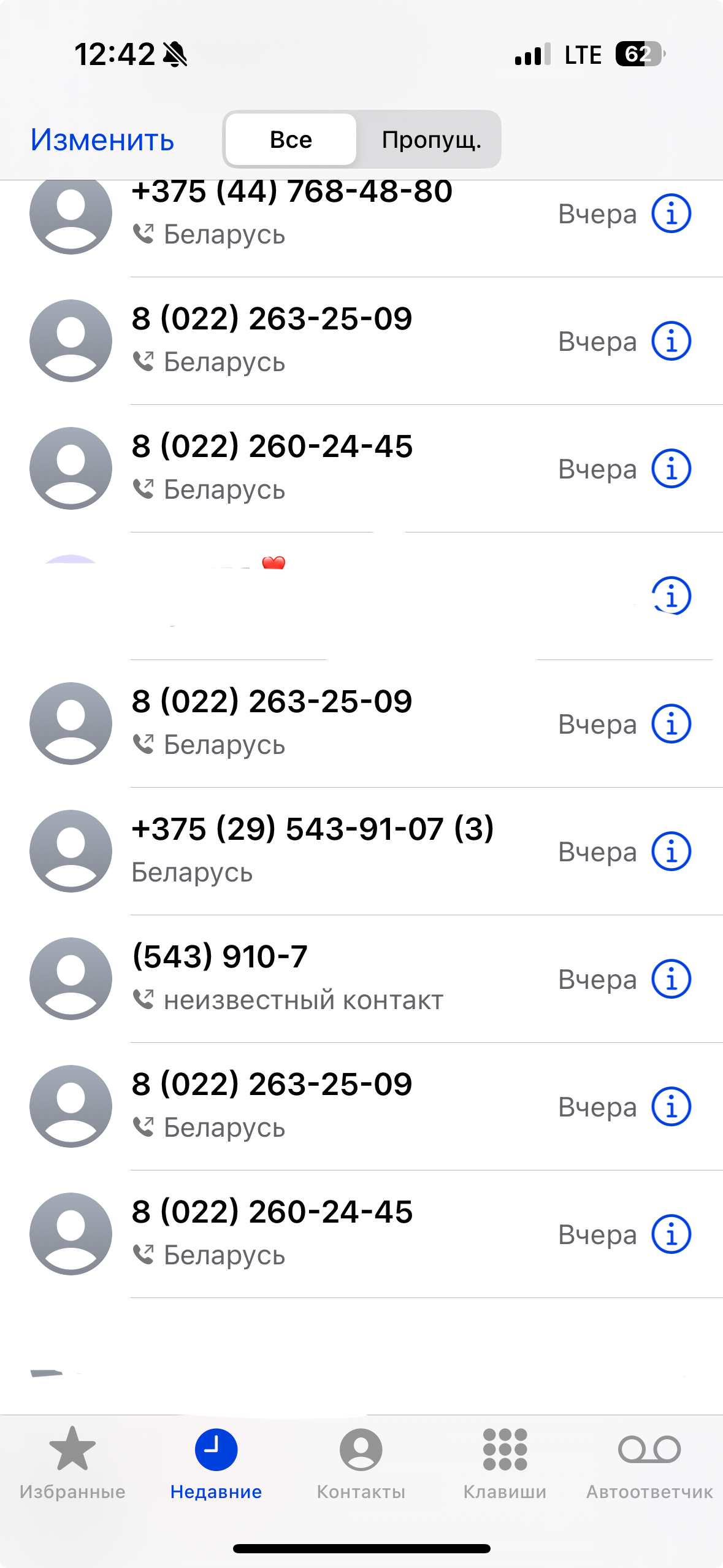Open the Недавние recents tab
This screenshot has width=723, height=1568.
(x=216, y=1462)
